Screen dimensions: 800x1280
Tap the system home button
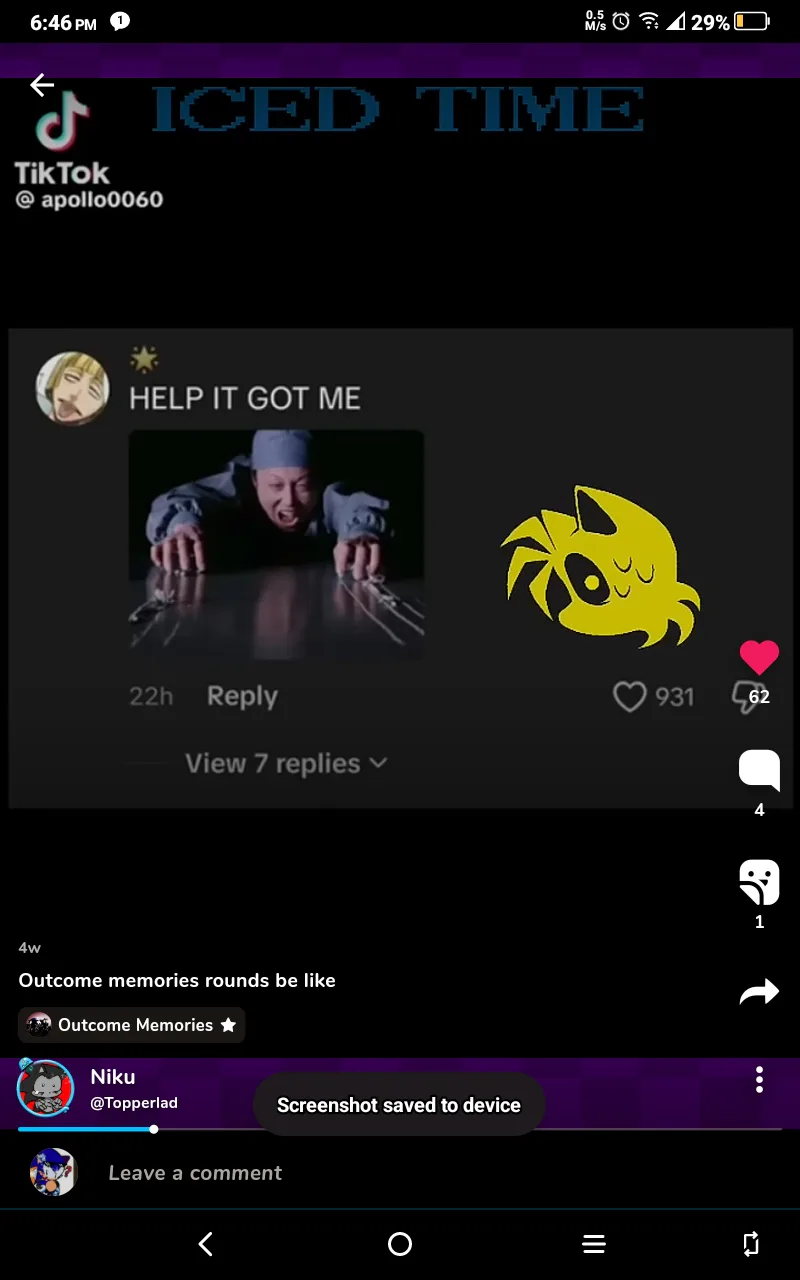click(400, 1244)
